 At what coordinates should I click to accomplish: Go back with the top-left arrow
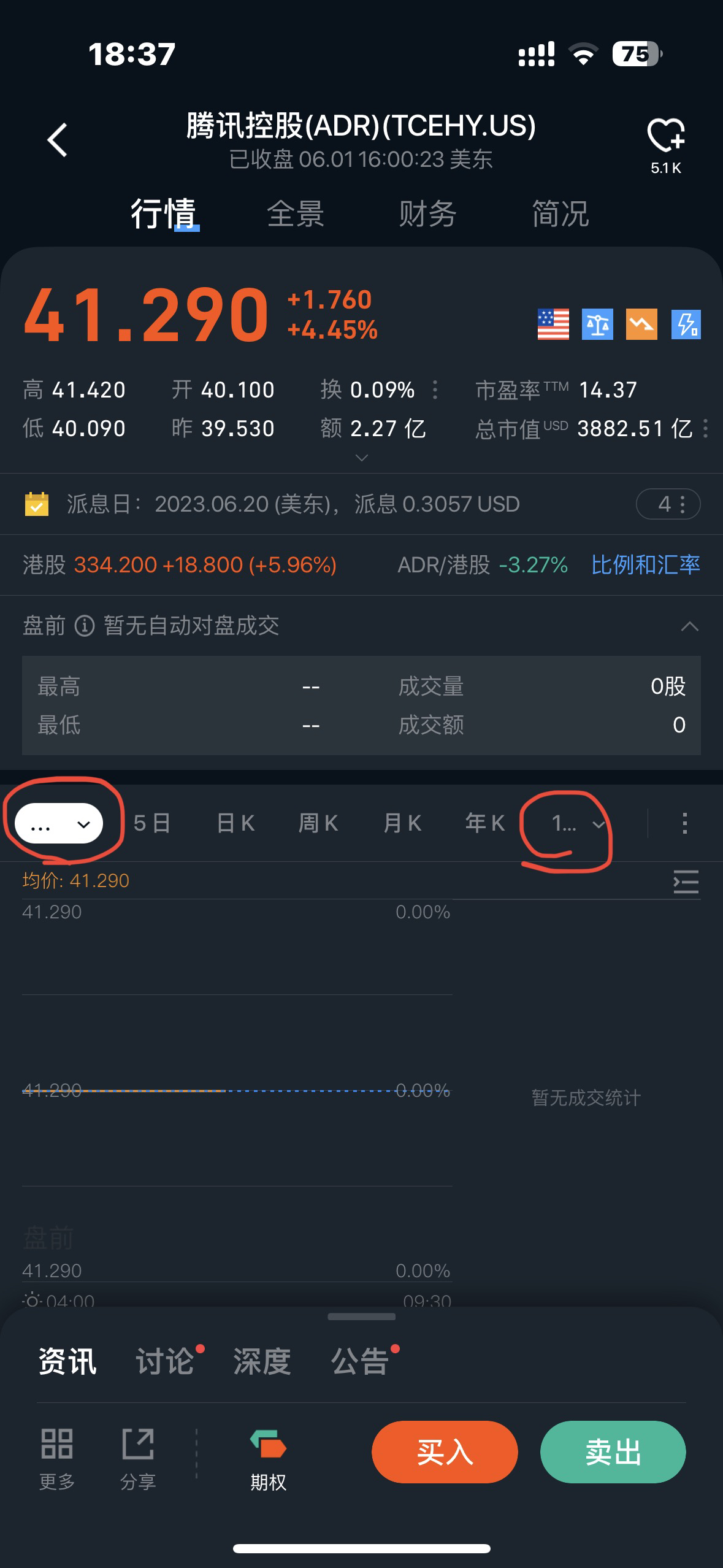click(x=58, y=140)
